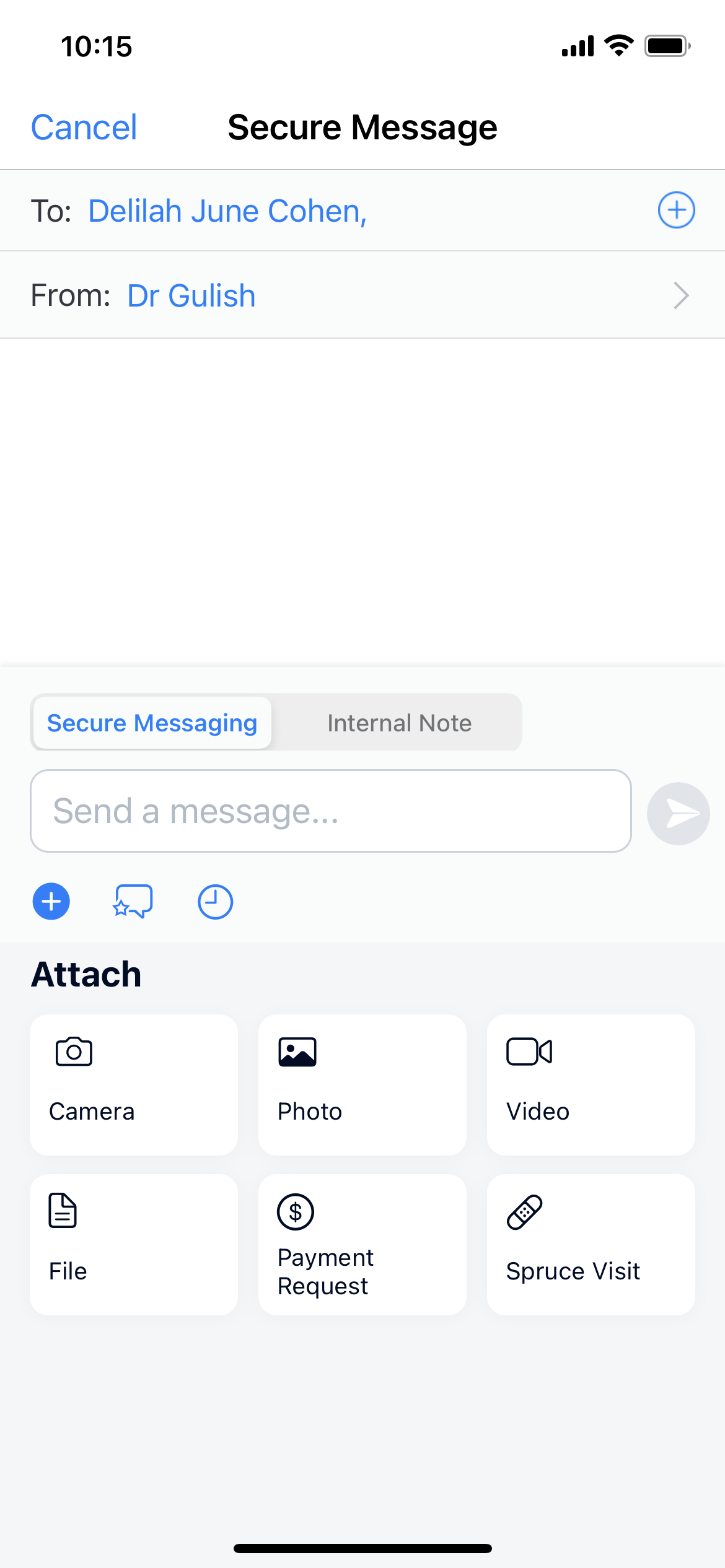Create a Payment Request
725x1568 pixels.
point(362,1244)
